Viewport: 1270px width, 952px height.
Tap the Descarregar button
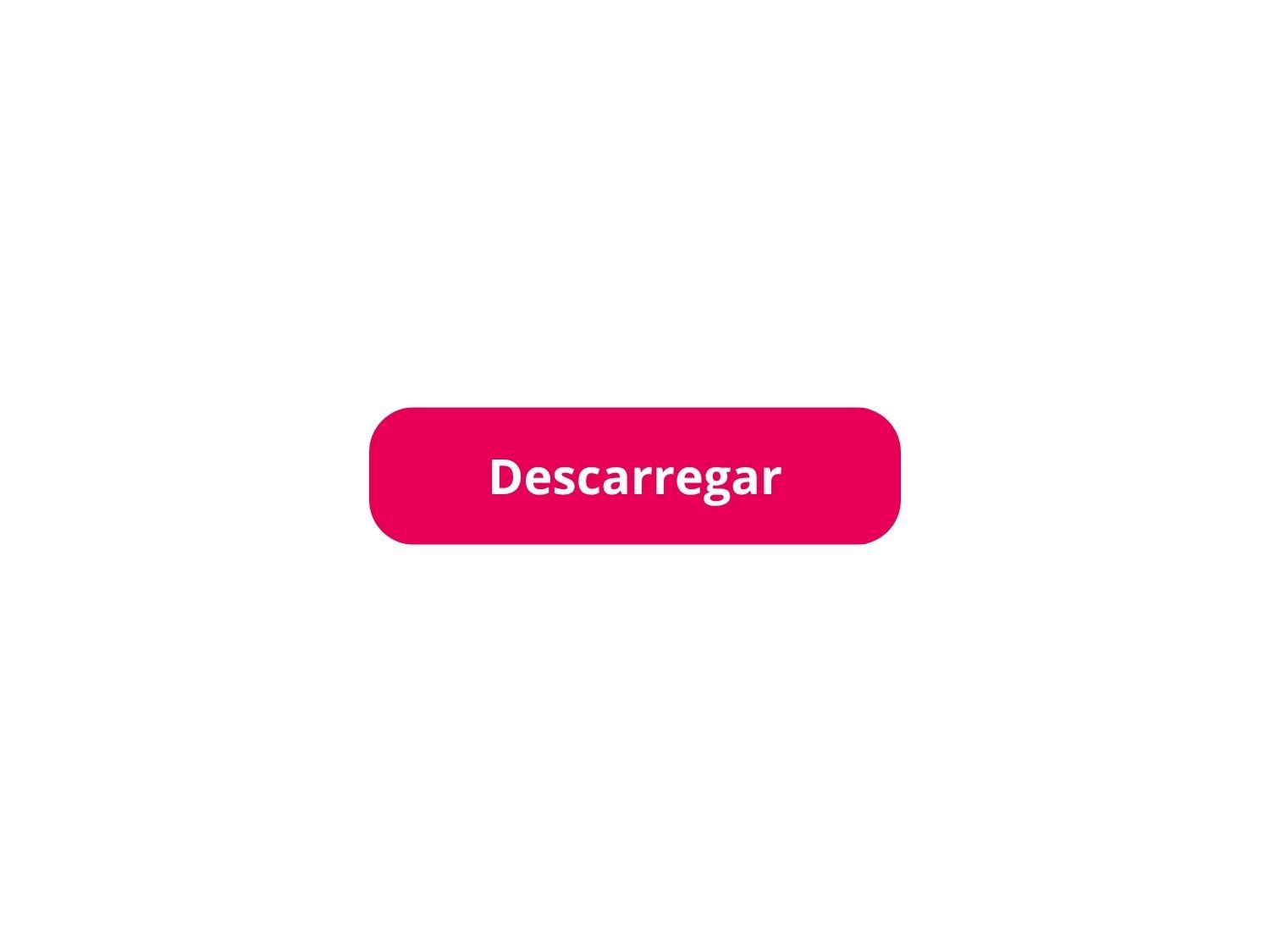point(634,476)
